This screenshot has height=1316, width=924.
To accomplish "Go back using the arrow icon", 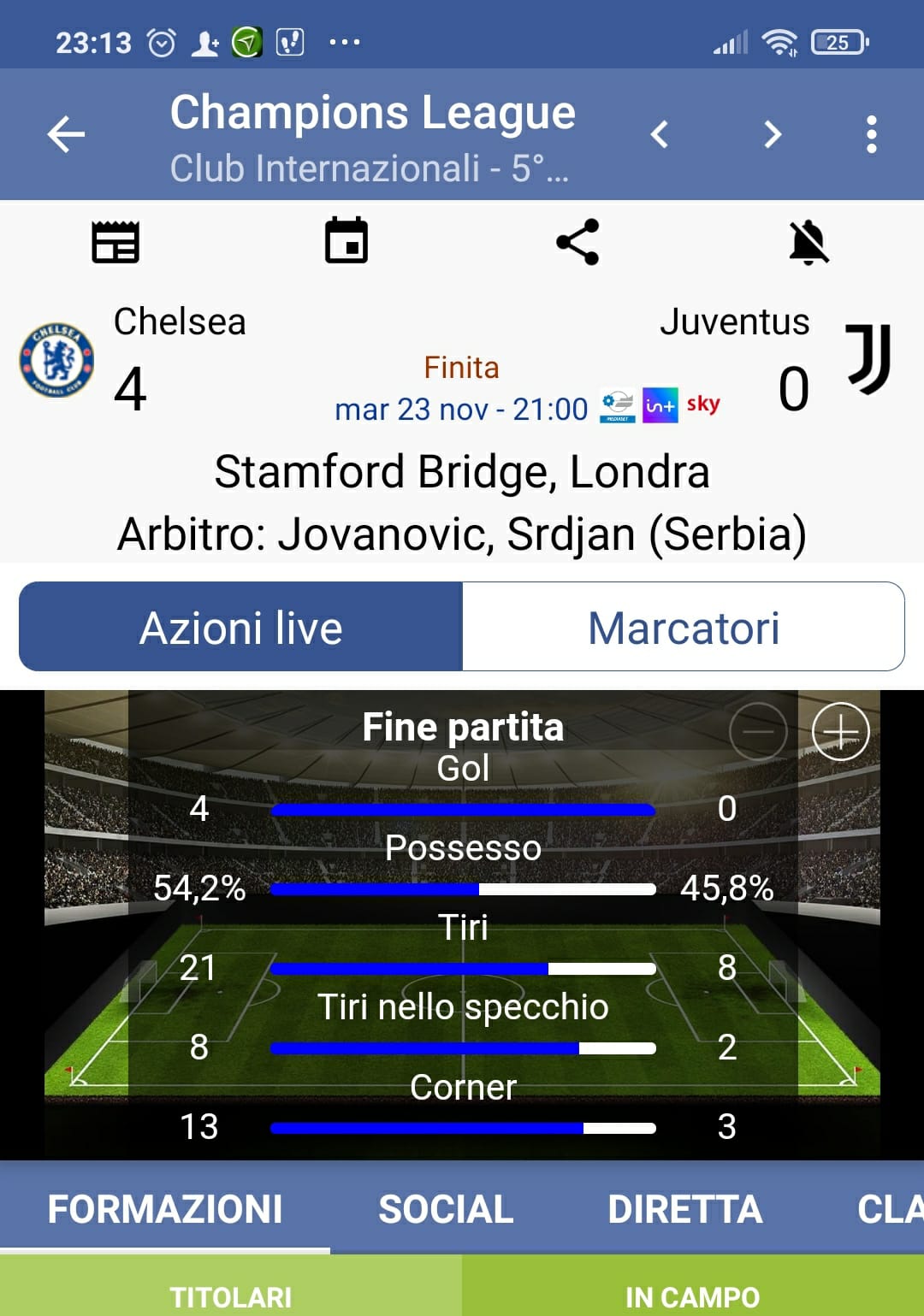I will point(66,134).
